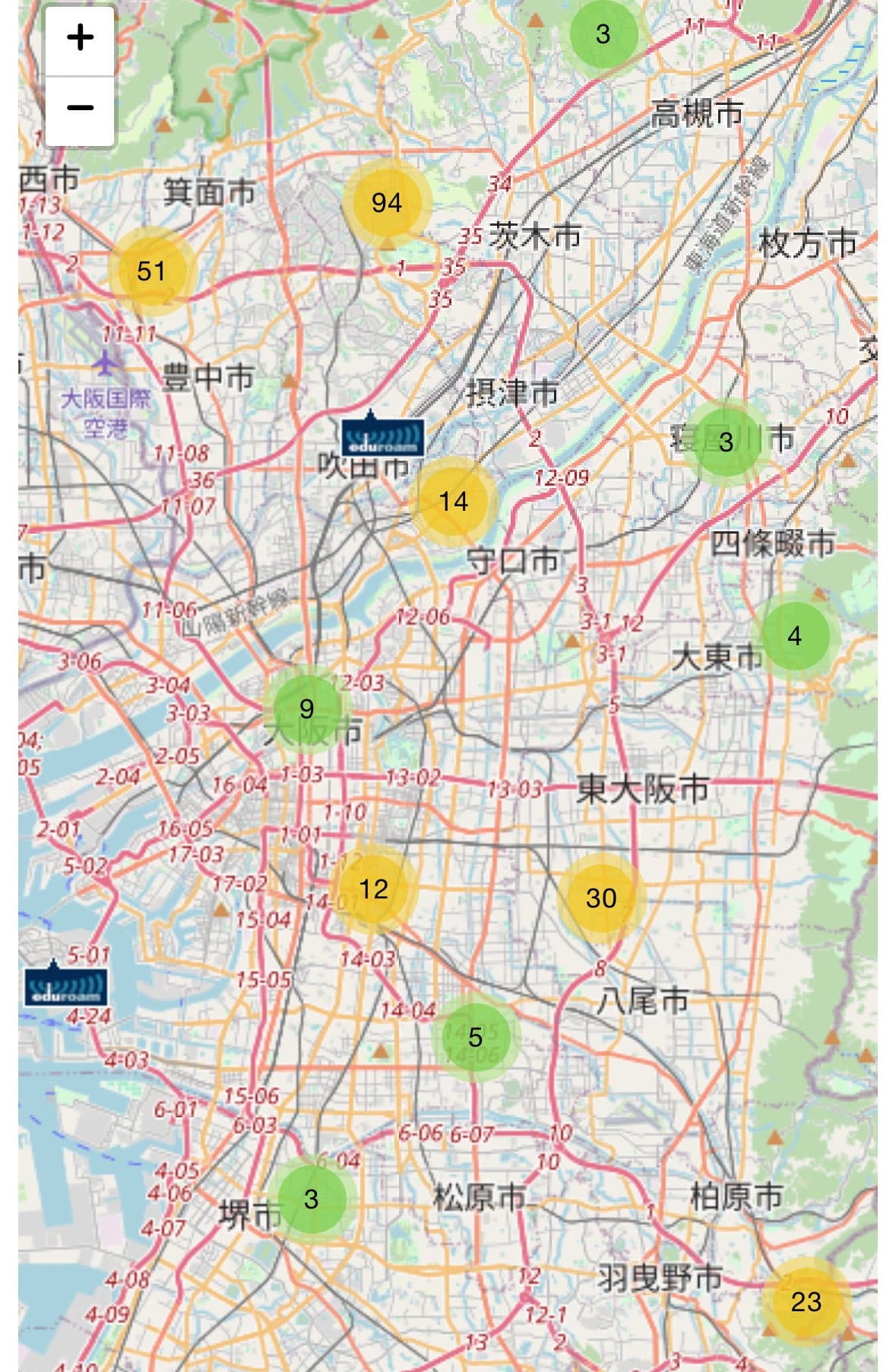Expand the cluster of 94 locations

(387, 203)
